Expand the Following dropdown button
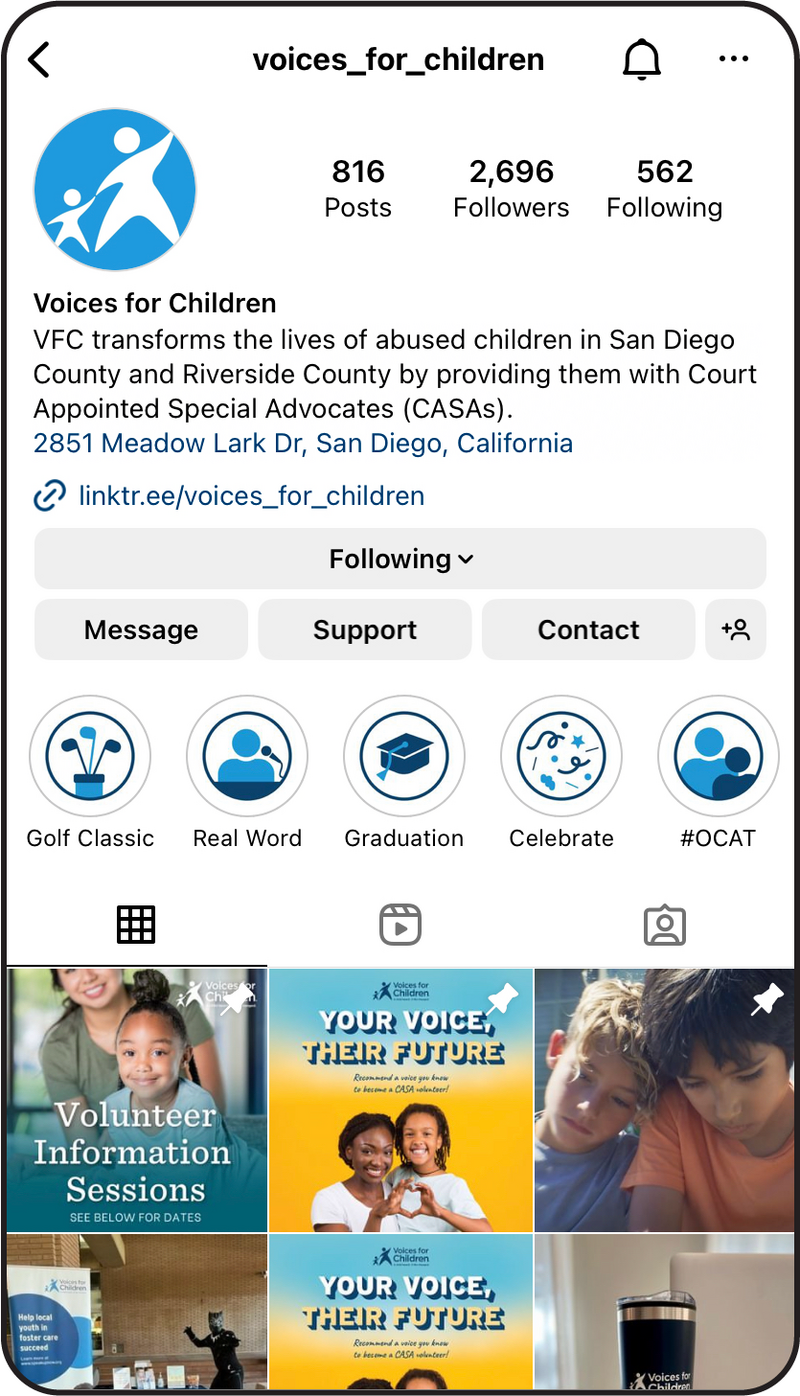The height and width of the screenshot is (1396, 800). click(x=400, y=559)
